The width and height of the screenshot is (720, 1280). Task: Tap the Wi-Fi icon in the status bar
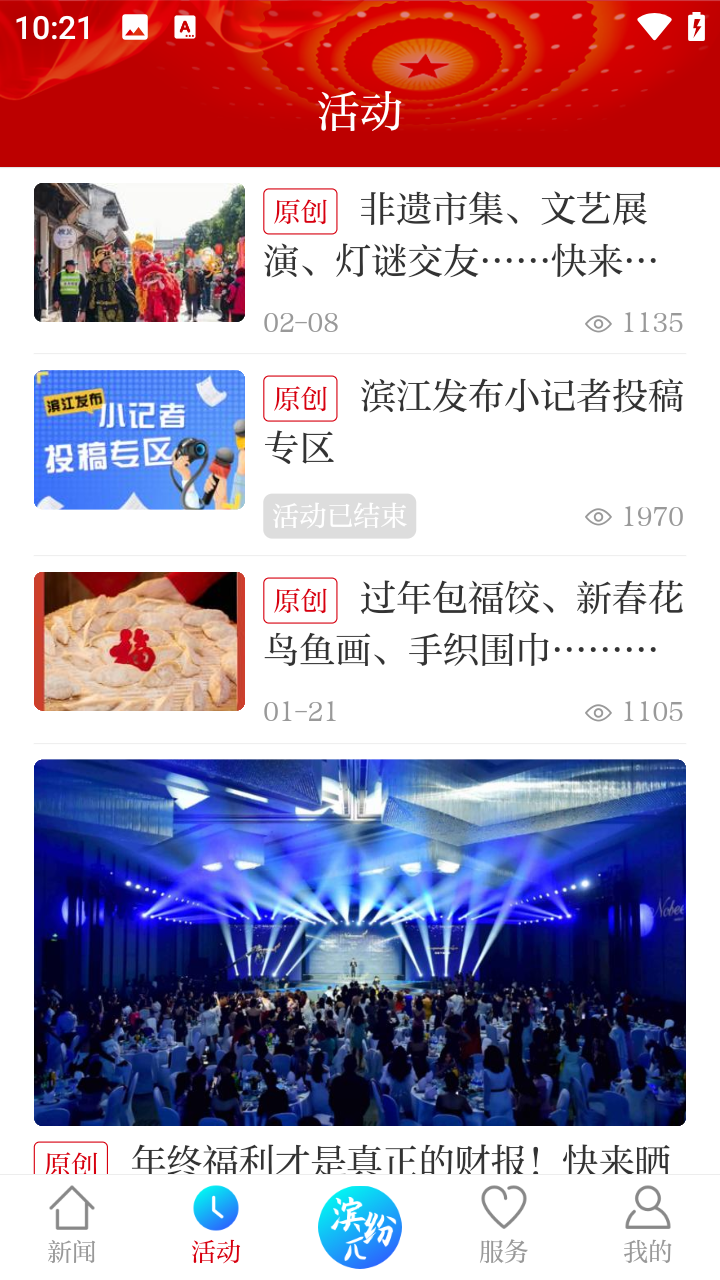point(655,25)
